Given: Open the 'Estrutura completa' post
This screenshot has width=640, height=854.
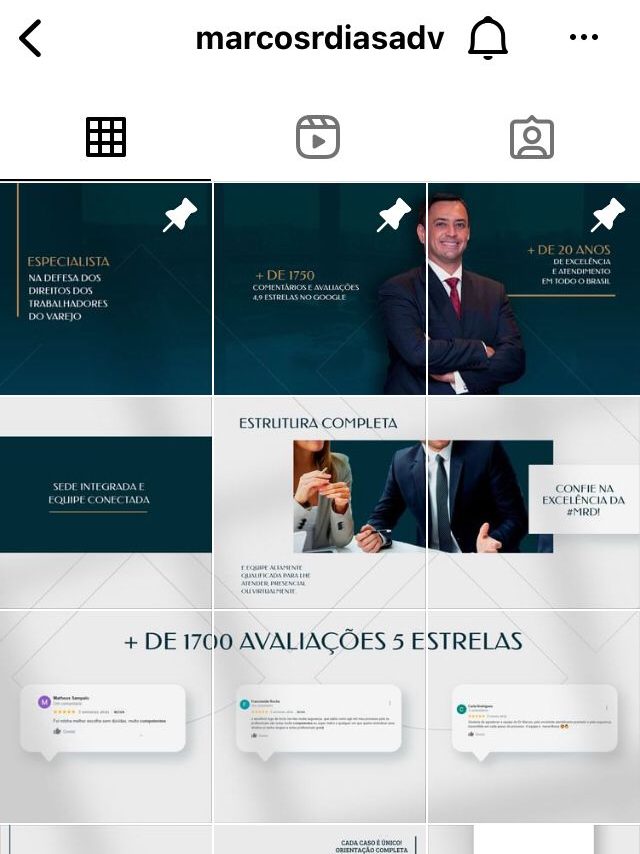Looking at the screenshot, I should [x=319, y=502].
